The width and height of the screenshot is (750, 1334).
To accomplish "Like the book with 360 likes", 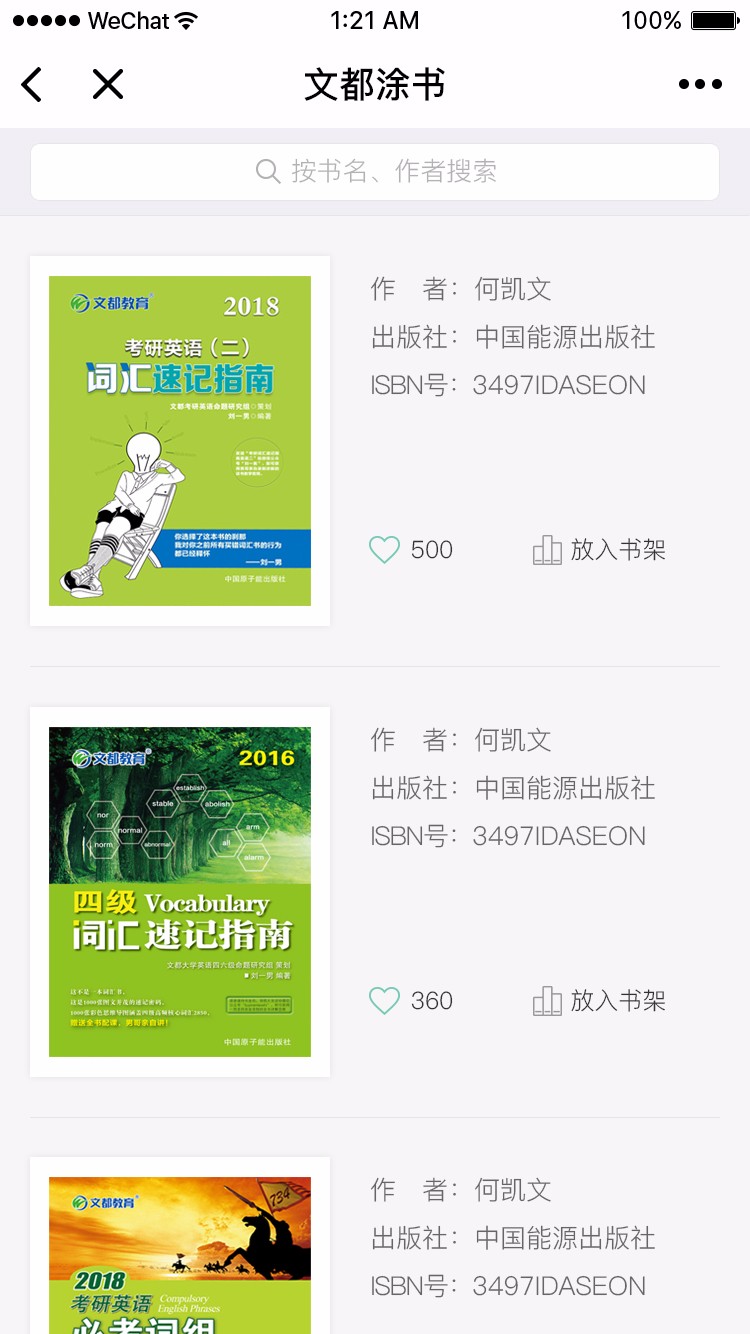I will [x=385, y=1001].
